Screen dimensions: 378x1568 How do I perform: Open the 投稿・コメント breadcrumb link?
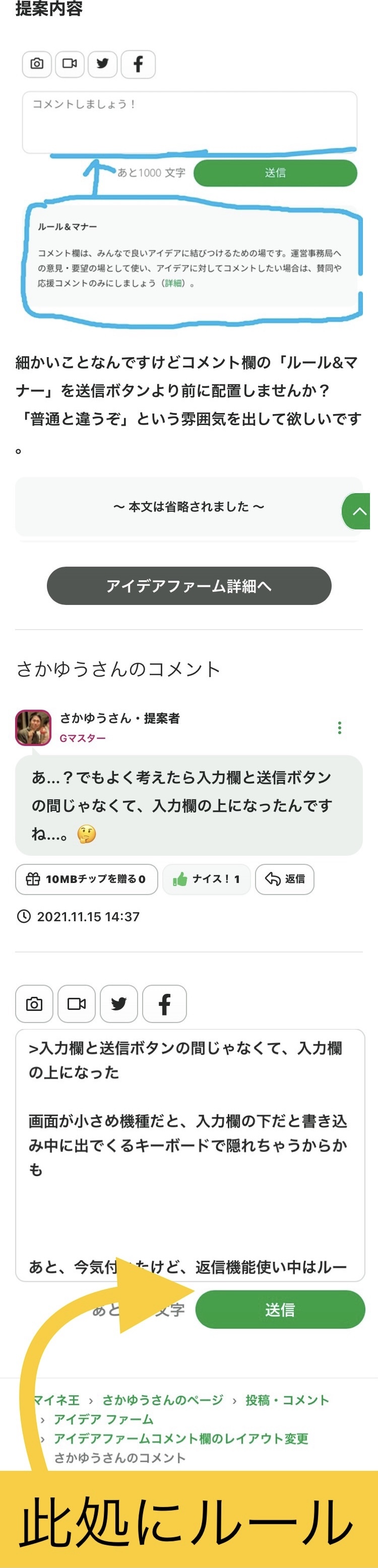(x=287, y=1400)
